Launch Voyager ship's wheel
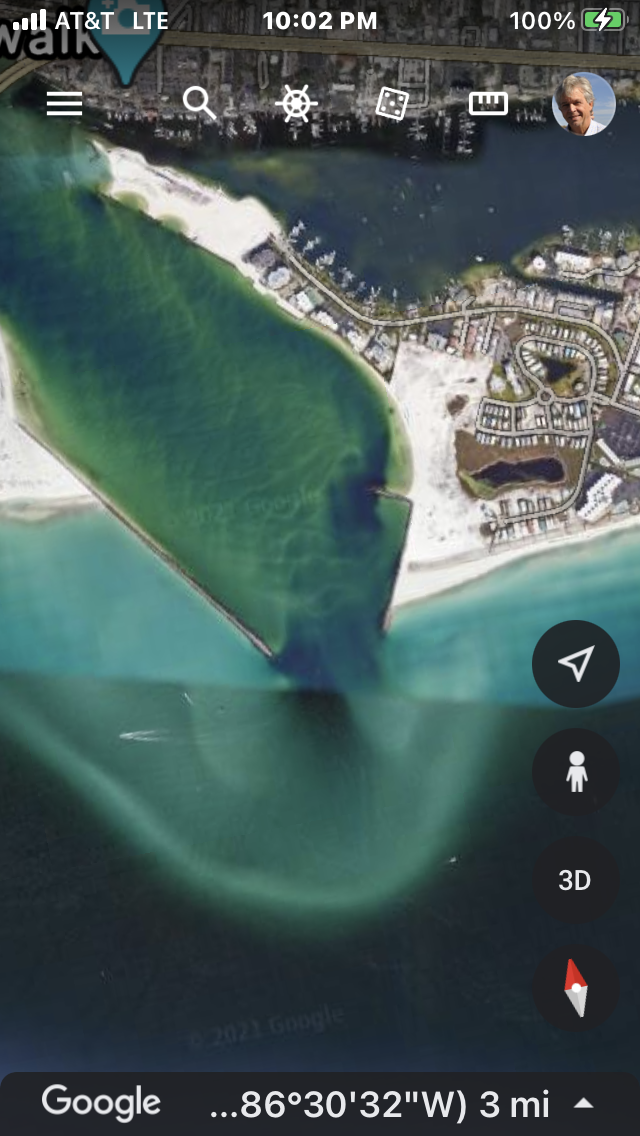 (296, 104)
